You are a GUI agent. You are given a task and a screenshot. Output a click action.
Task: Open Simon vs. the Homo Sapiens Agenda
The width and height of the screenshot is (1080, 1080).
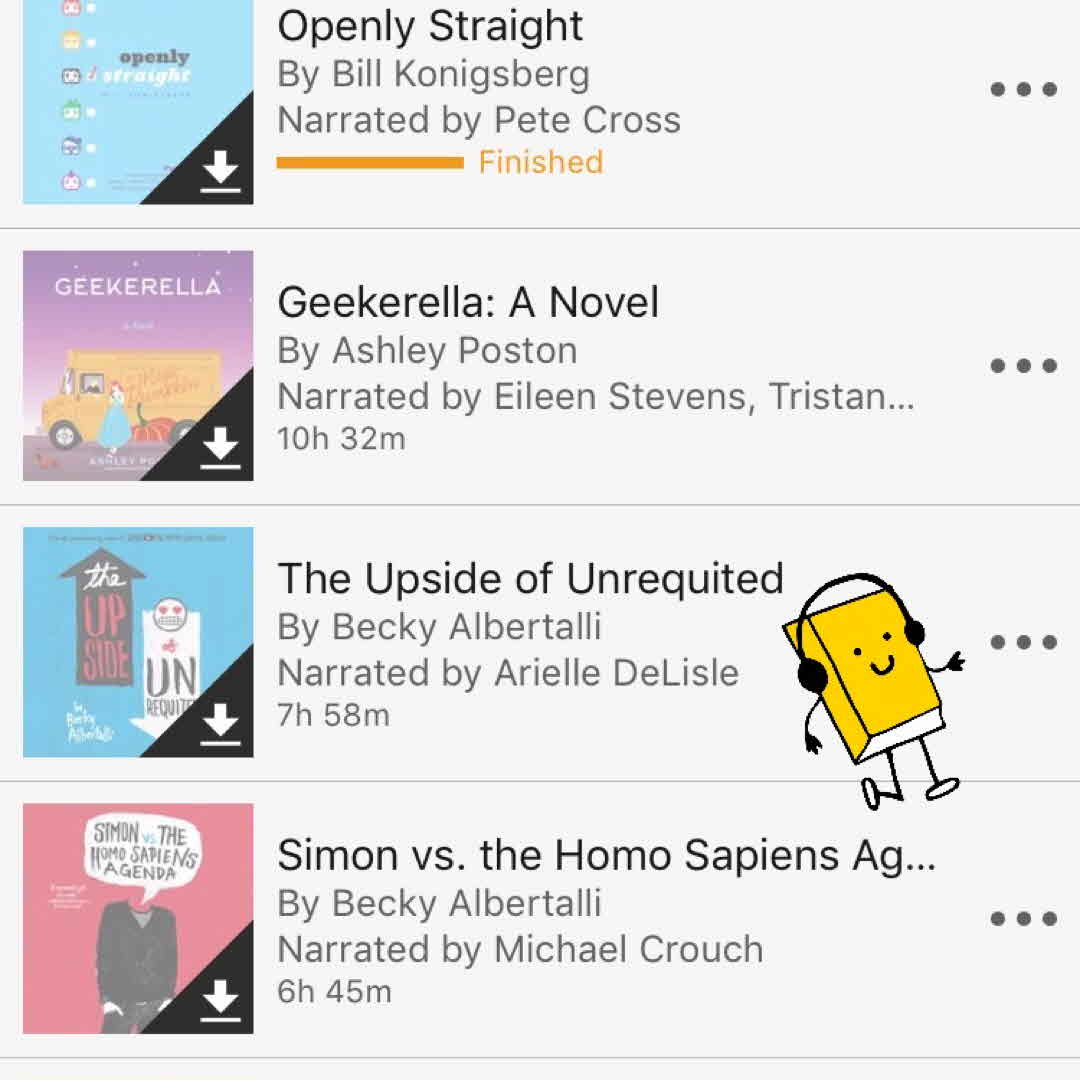pos(605,856)
